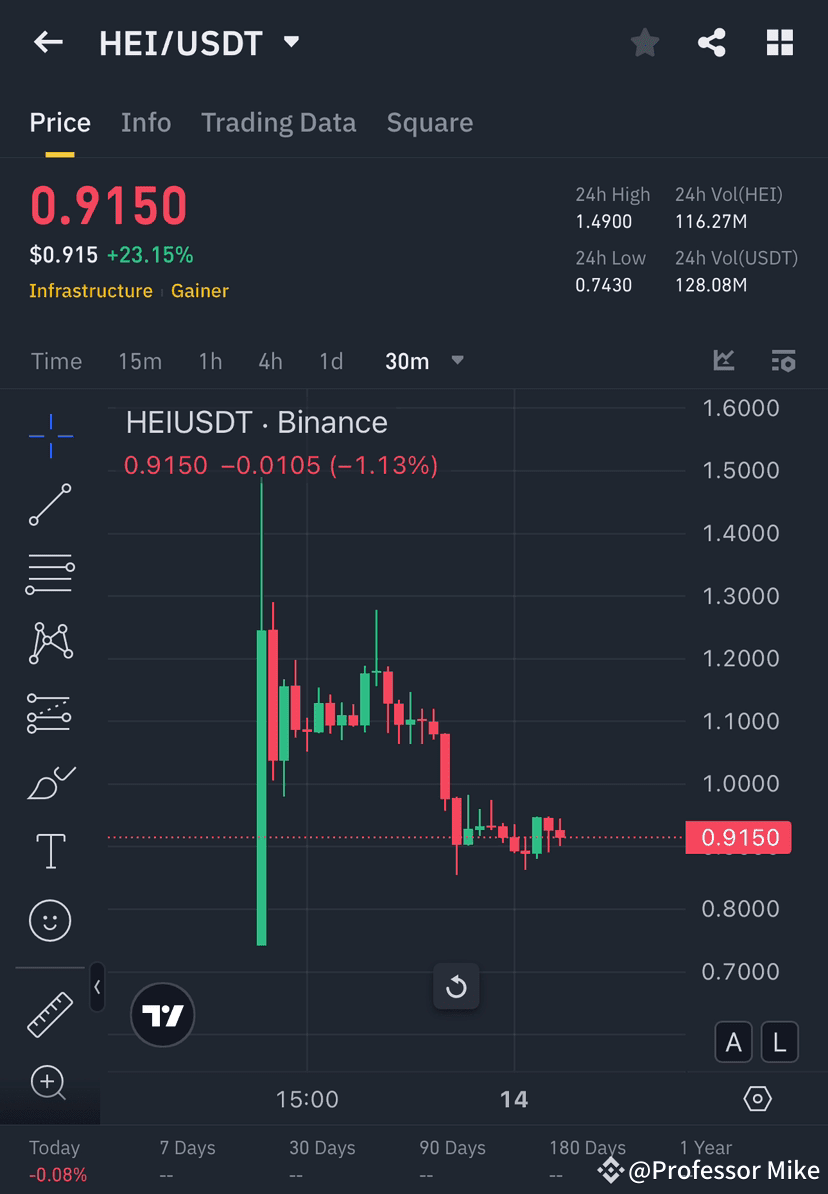
Task: Open the Info tab
Action: coord(145,122)
